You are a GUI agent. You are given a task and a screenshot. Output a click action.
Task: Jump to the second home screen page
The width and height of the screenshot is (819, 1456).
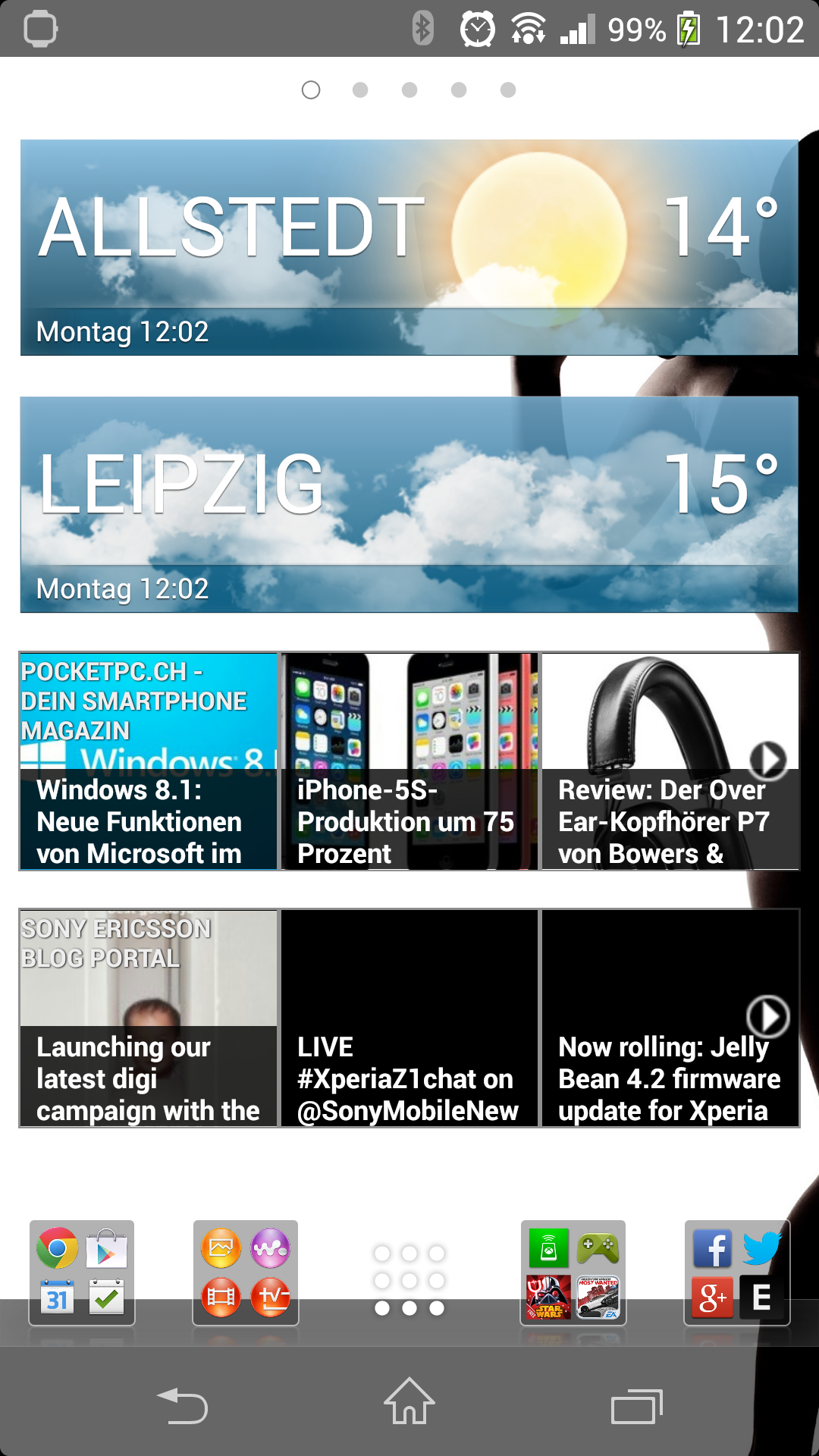tap(360, 90)
